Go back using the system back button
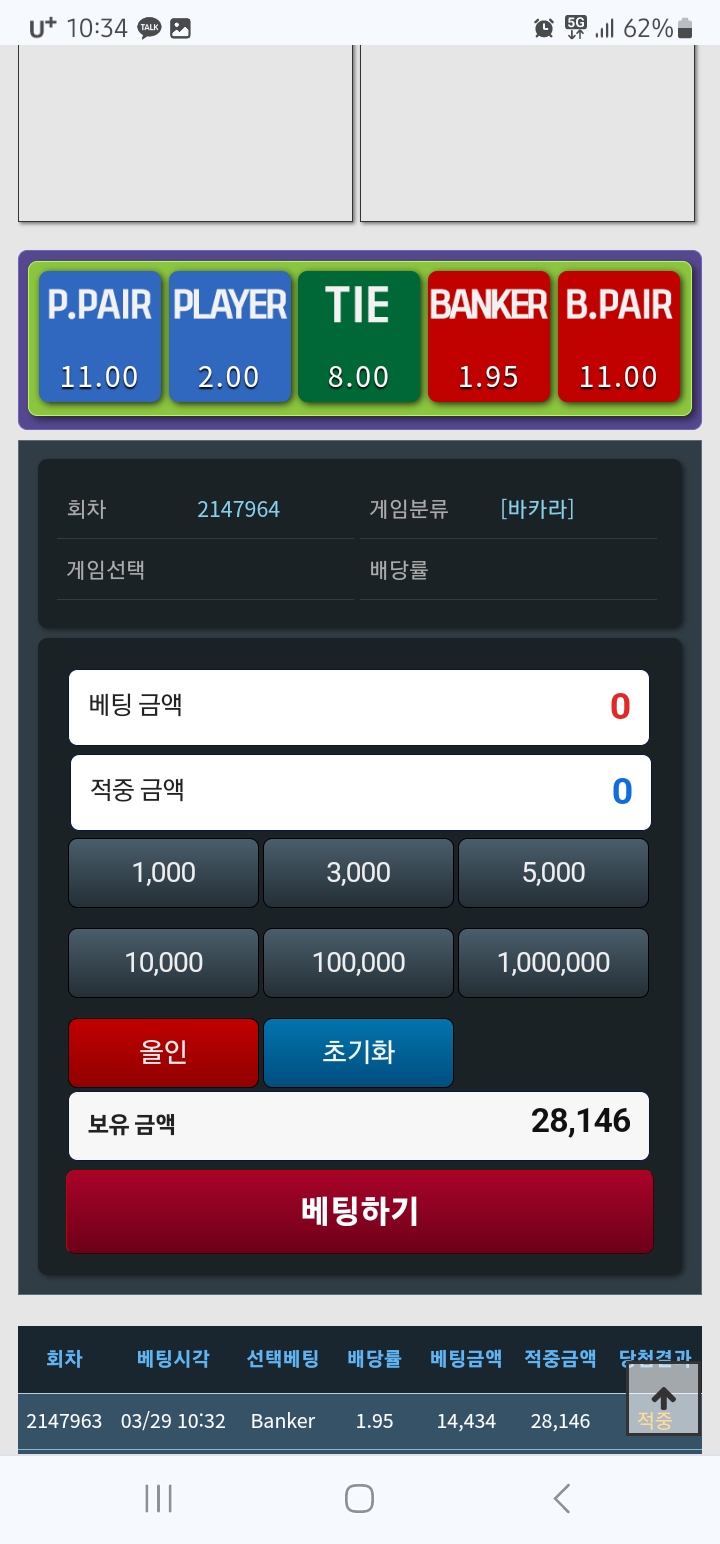The image size is (720, 1544). click(562, 1498)
